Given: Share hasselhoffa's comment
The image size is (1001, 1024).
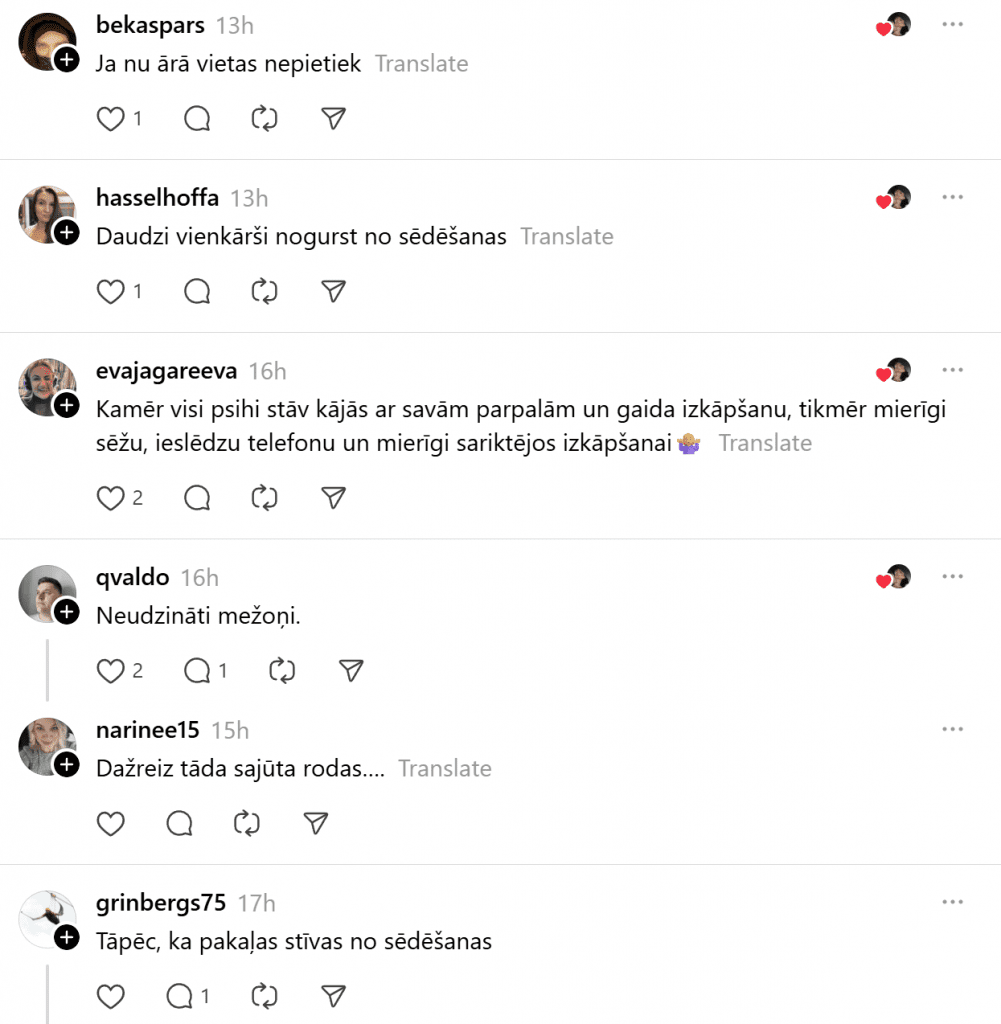Looking at the screenshot, I should click(334, 291).
